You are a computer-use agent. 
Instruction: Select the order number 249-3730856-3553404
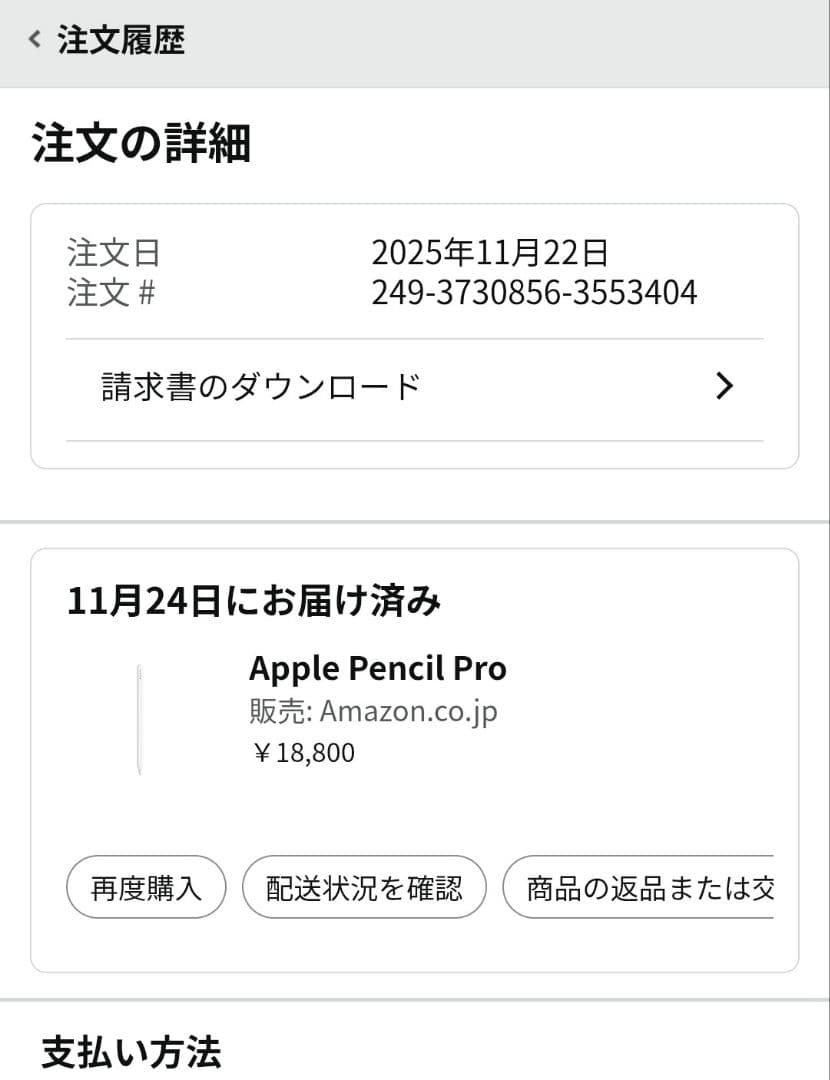(x=536, y=293)
